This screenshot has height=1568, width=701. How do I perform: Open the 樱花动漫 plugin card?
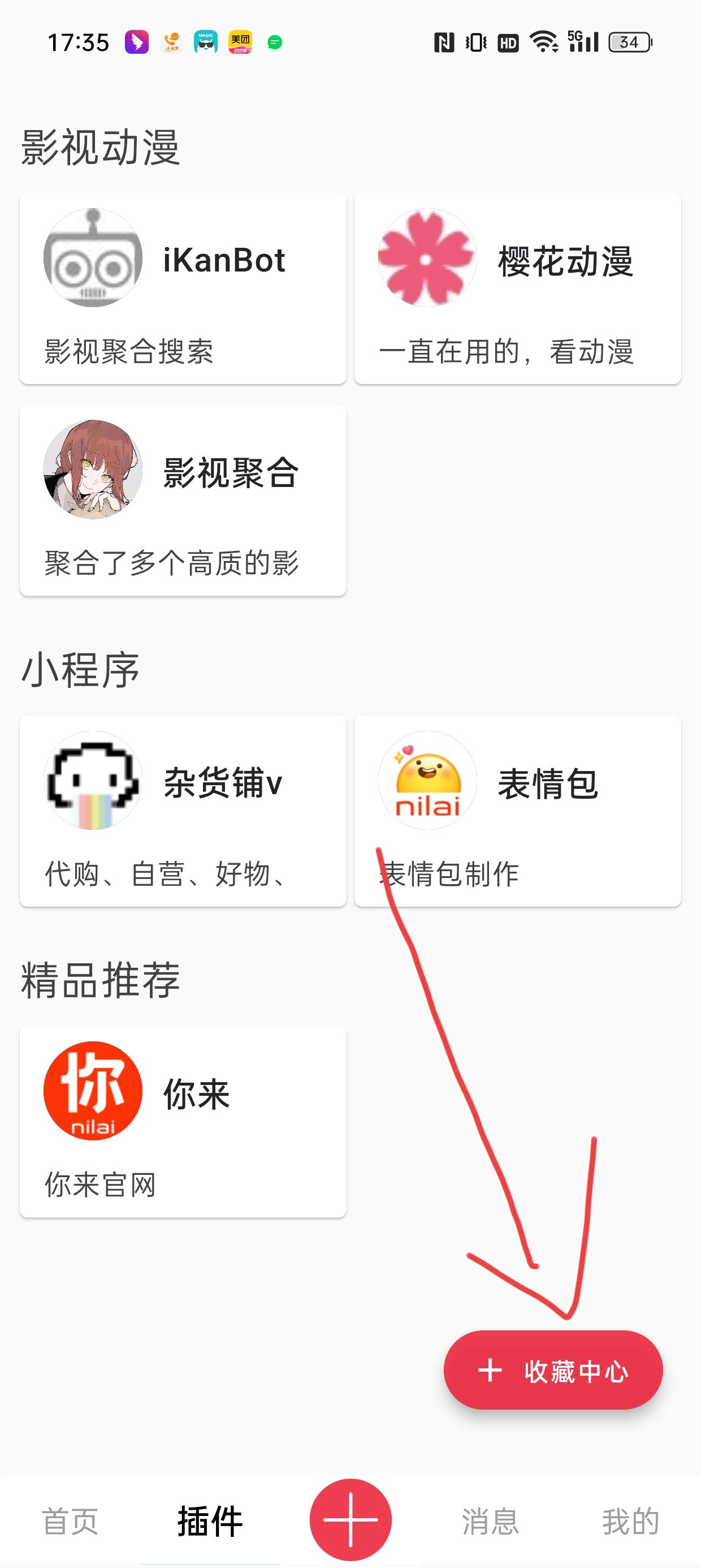tap(518, 288)
